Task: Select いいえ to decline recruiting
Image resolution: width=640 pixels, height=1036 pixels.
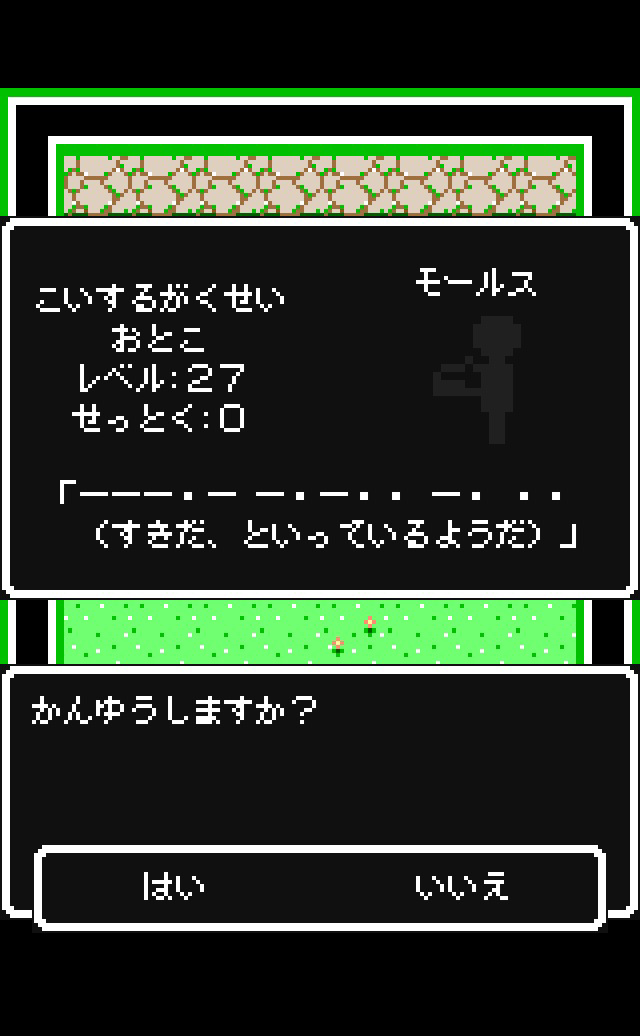Action: click(461, 886)
